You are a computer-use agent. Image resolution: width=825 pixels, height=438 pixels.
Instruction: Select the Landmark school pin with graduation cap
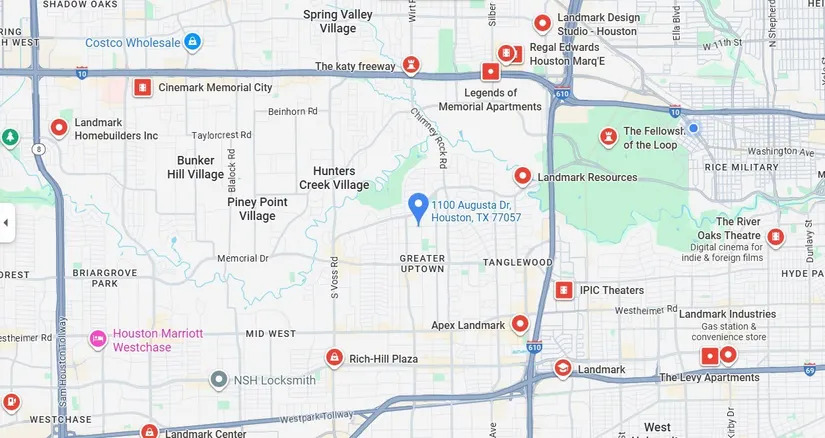tap(563, 368)
